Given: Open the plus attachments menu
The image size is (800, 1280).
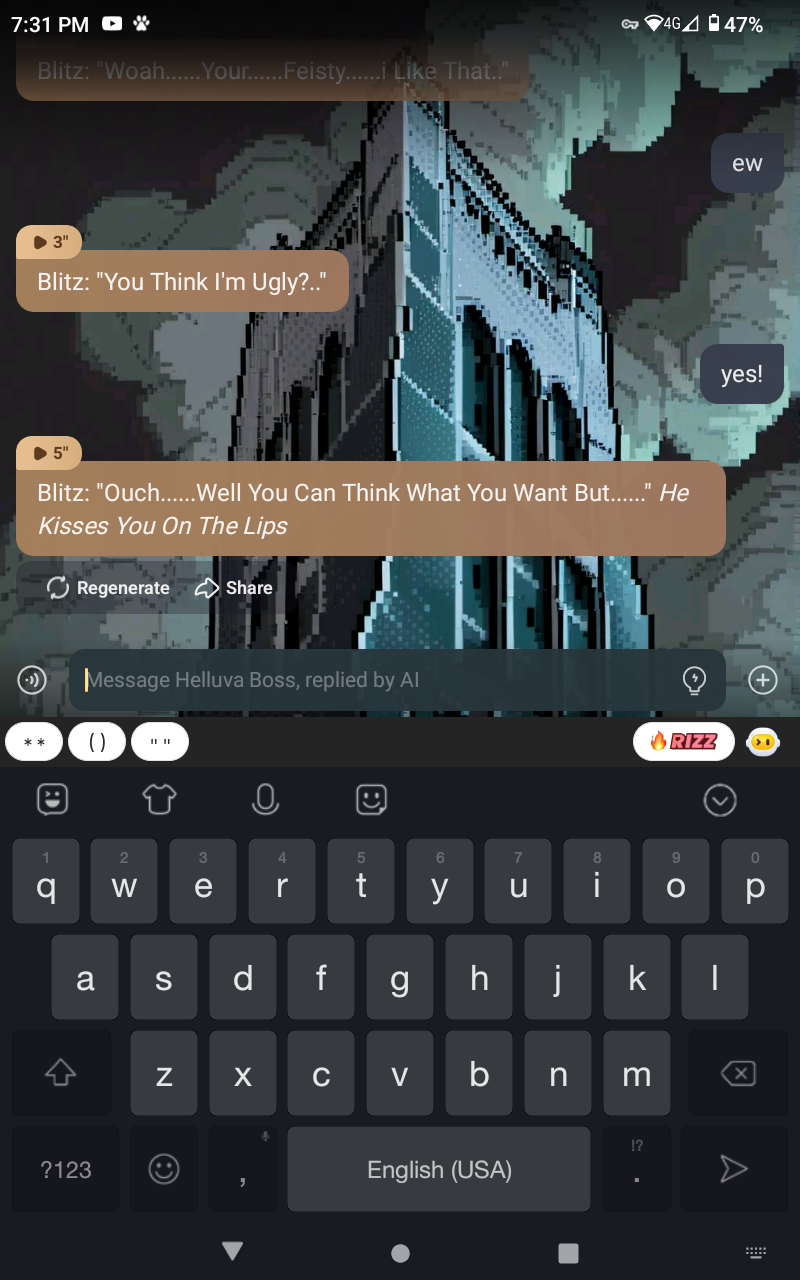Looking at the screenshot, I should click(763, 680).
